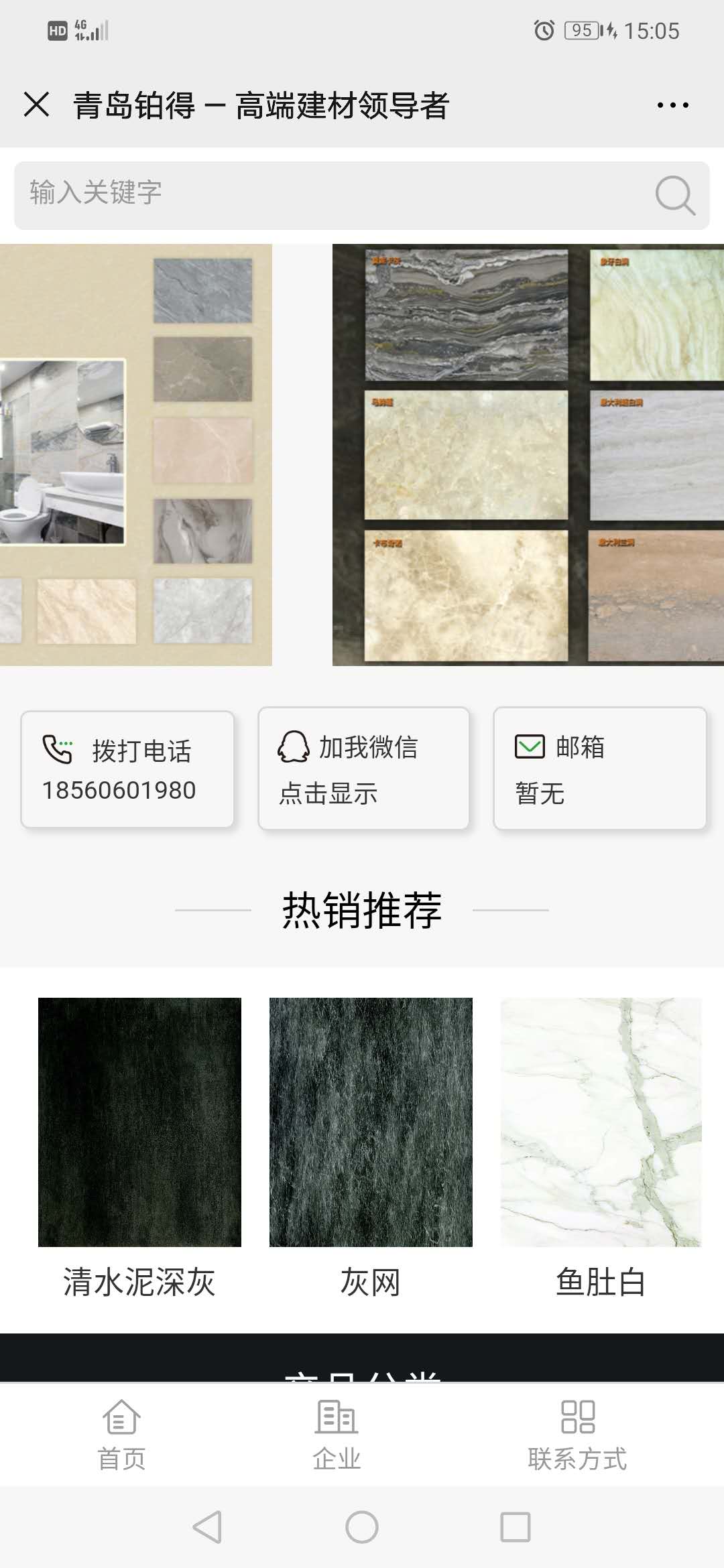Close the 青岛铂得 page
The height and width of the screenshot is (1568, 724).
pyautogui.click(x=36, y=105)
